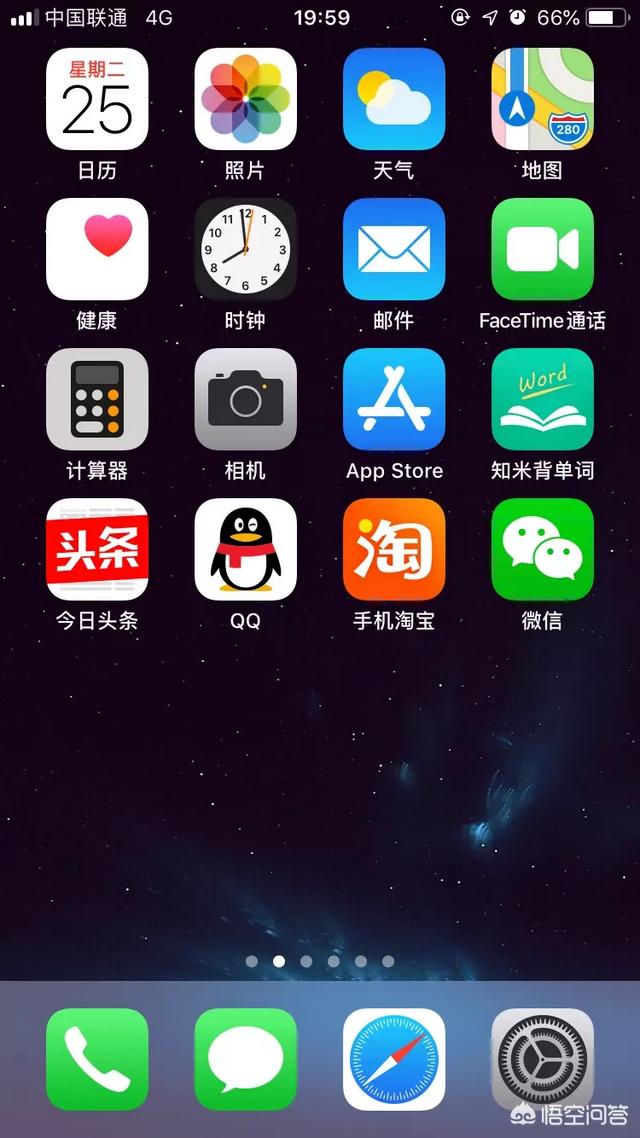Open the QQ app
This screenshot has width=640, height=1138.
coord(245,549)
